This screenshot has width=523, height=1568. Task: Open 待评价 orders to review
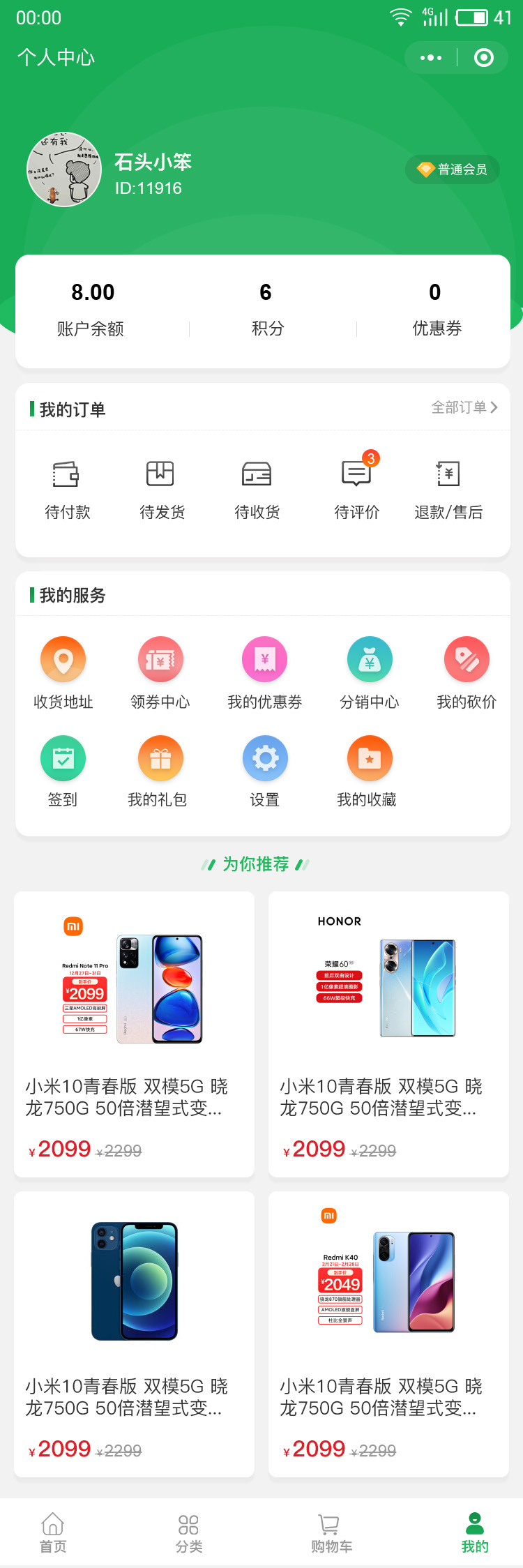click(356, 488)
